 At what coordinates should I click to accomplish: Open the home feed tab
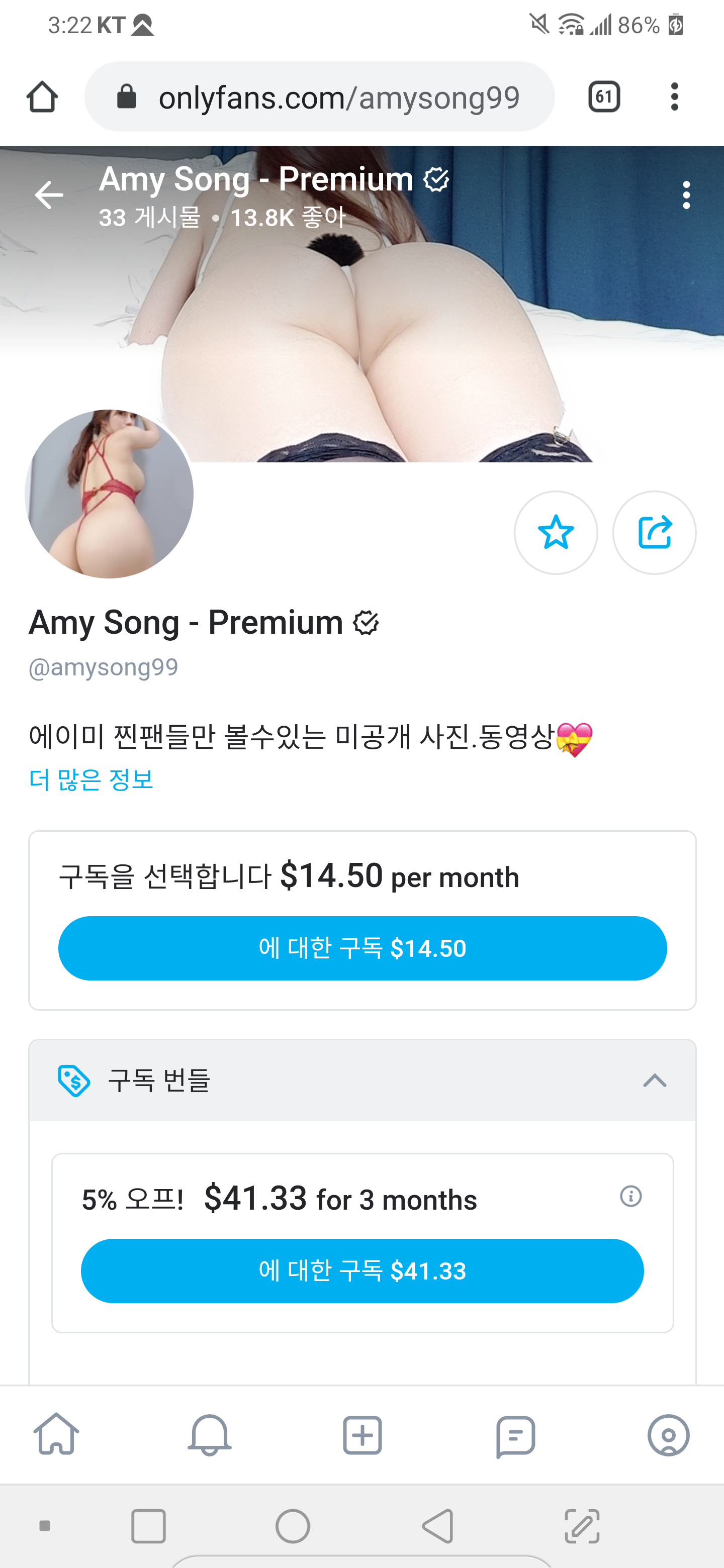coord(56,1435)
